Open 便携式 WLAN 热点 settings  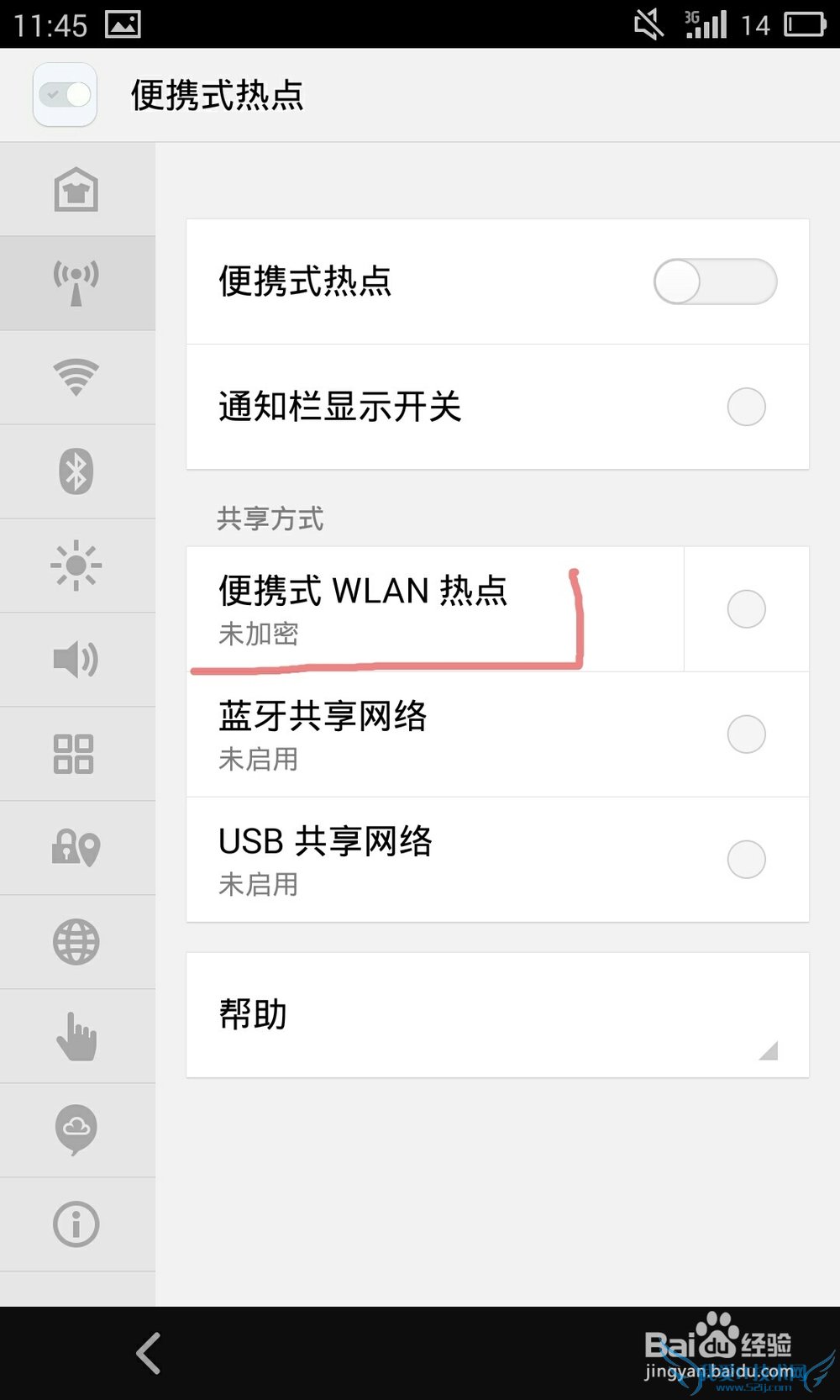(x=434, y=608)
